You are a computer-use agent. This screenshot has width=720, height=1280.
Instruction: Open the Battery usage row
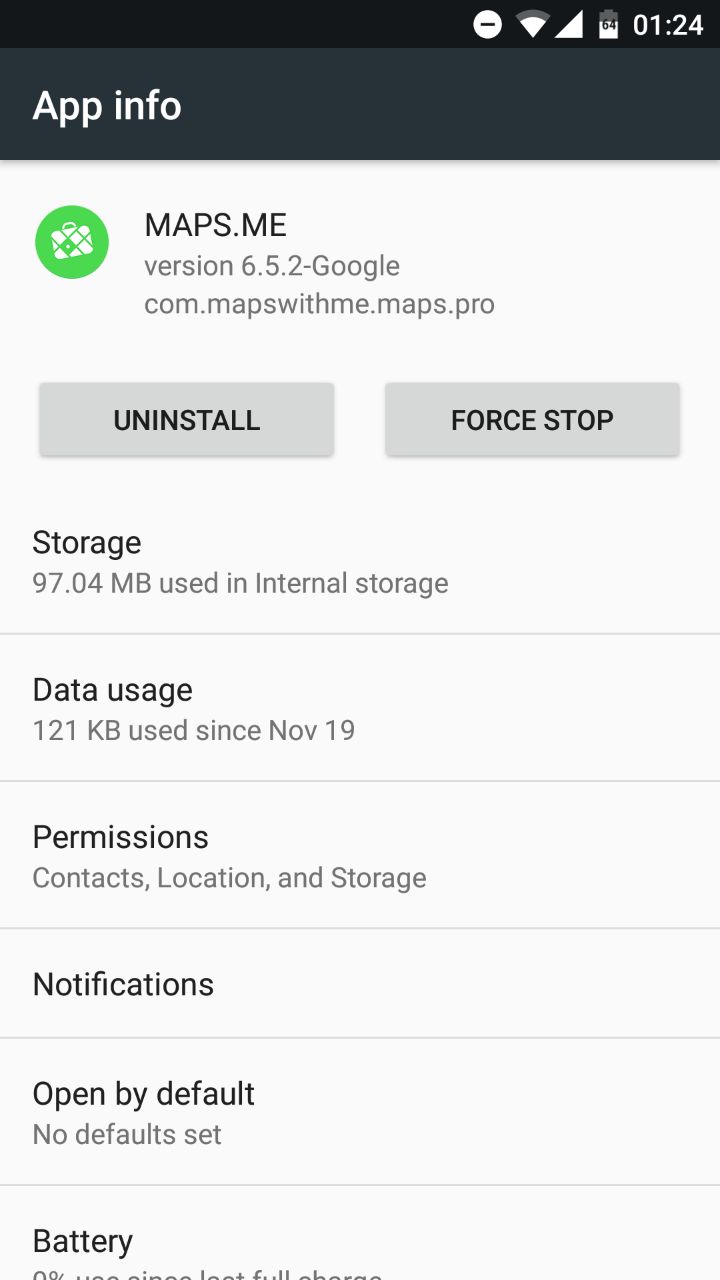[360, 1234]
